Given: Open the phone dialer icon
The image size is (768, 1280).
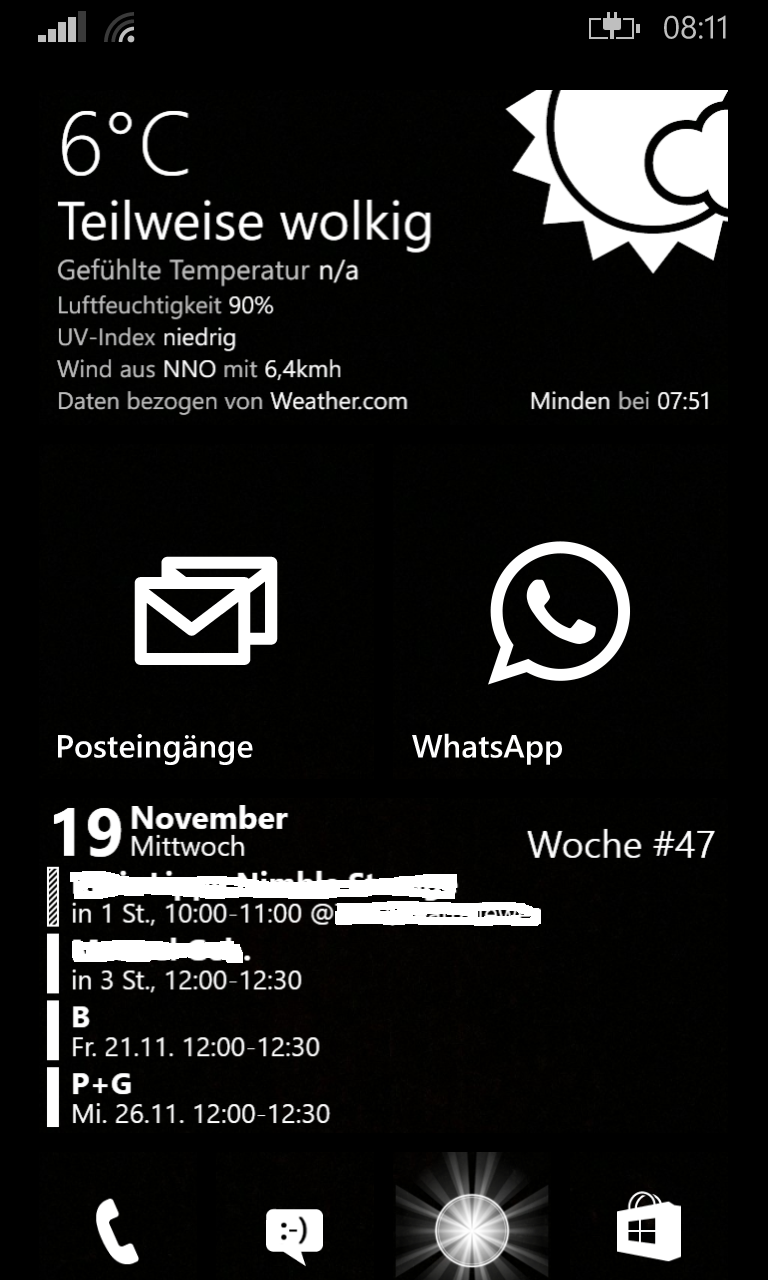Looking at the screenshot, I should [117, 1231].
